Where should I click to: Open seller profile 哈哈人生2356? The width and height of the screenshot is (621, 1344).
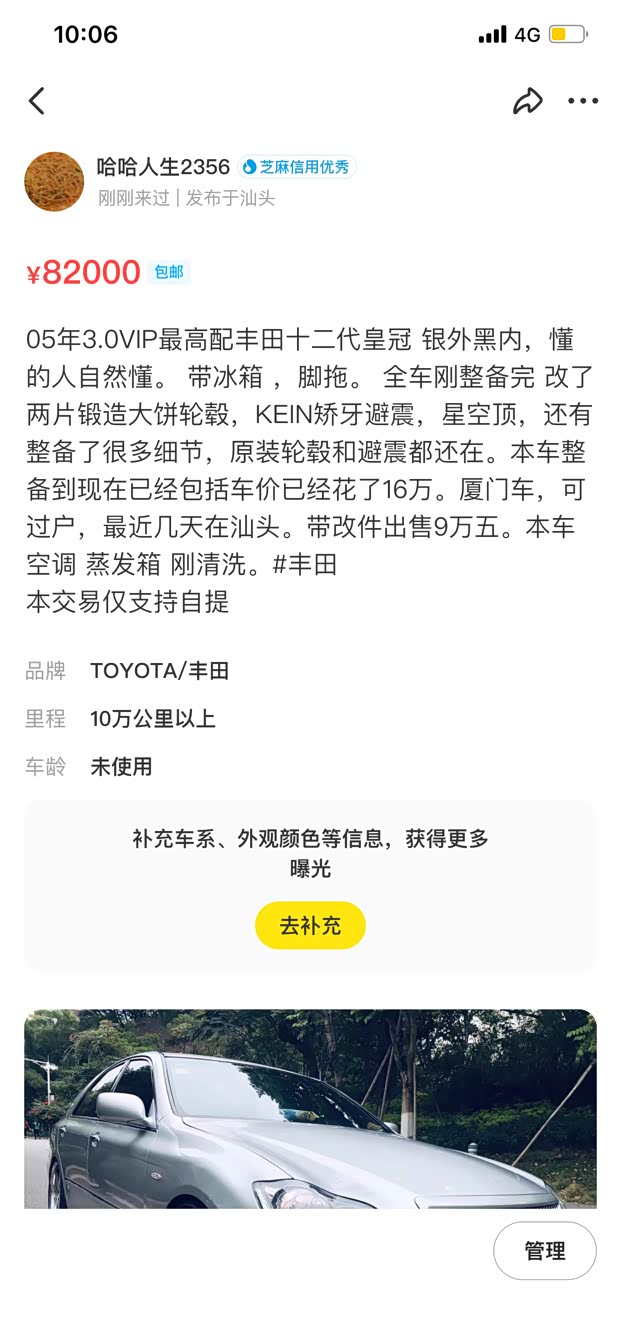[163, 167]
